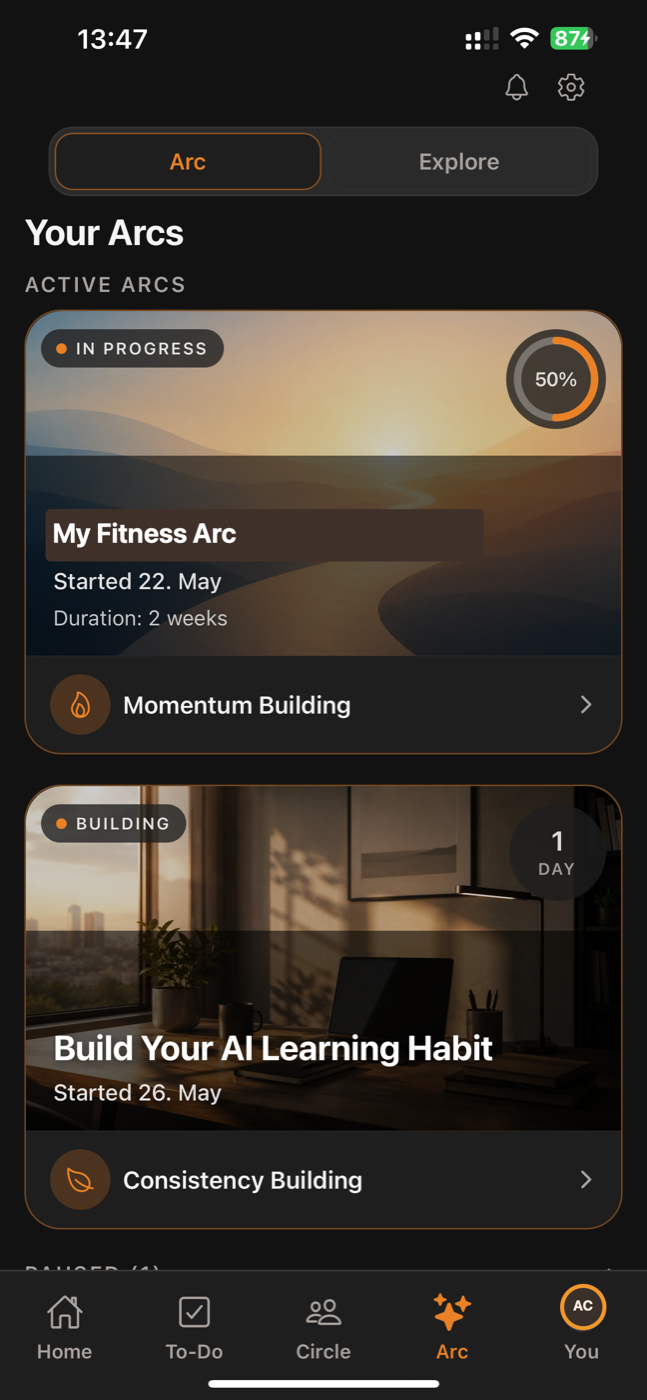
Task: Open Build Your AI Learning Habit card
Action: [x=323, y=959]
